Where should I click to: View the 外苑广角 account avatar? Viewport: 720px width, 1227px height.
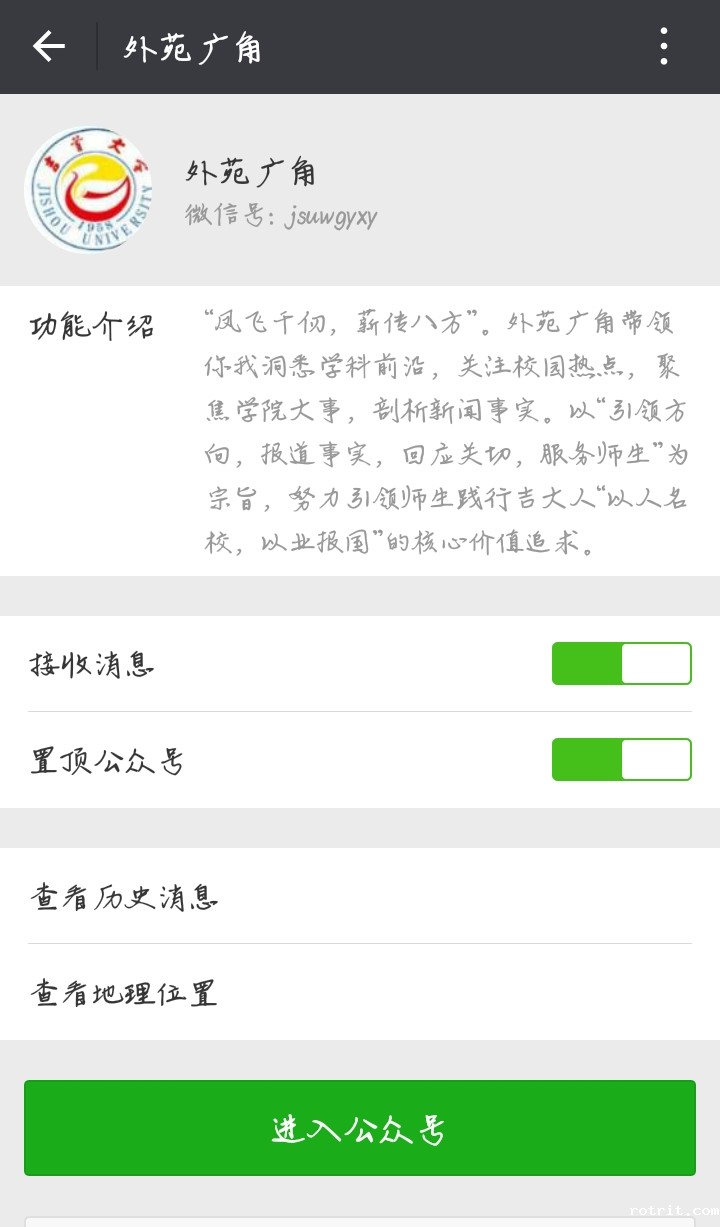coord(90,189)
